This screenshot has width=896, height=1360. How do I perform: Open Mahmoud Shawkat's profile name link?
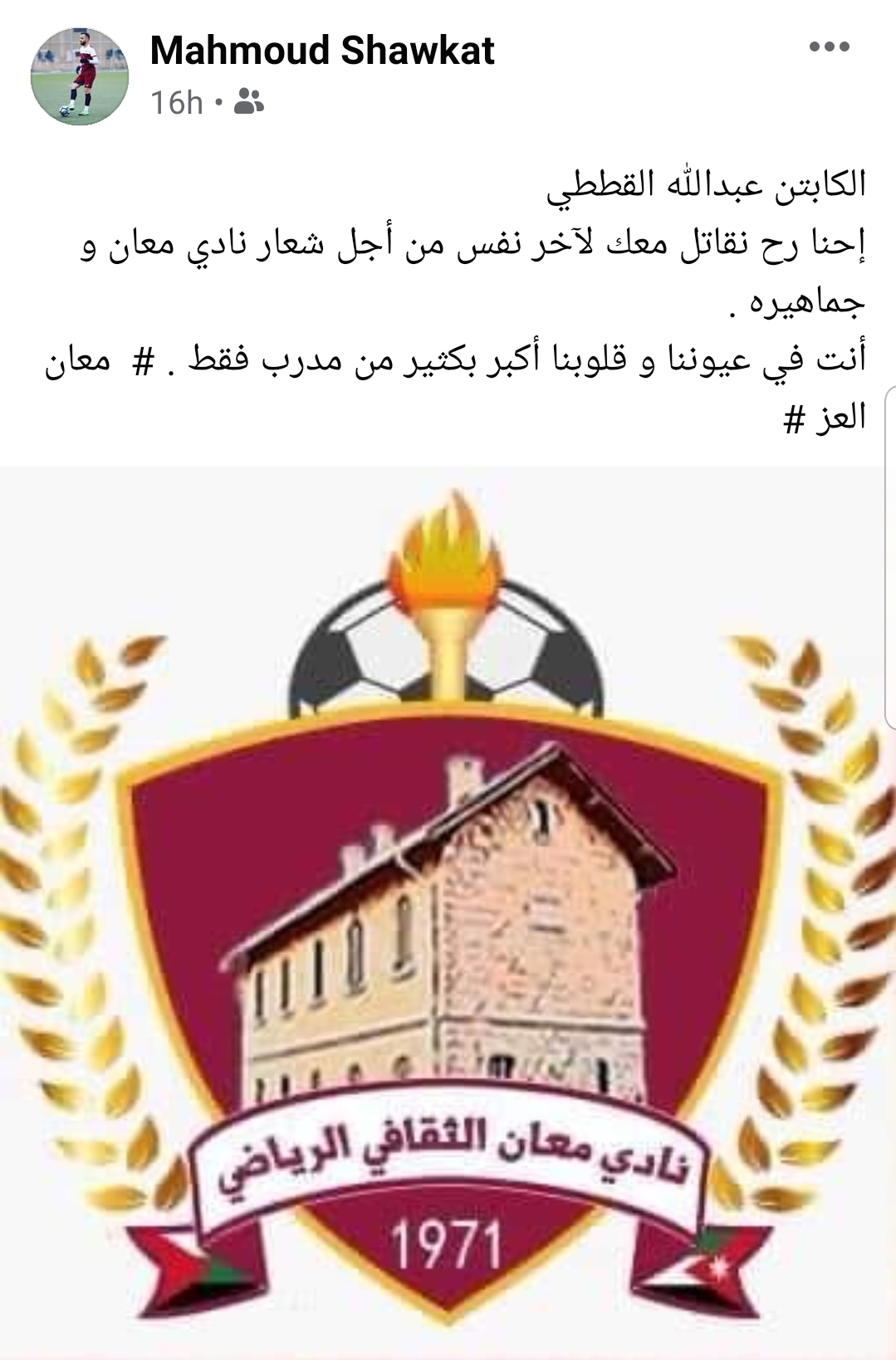(x=322, y=51)
